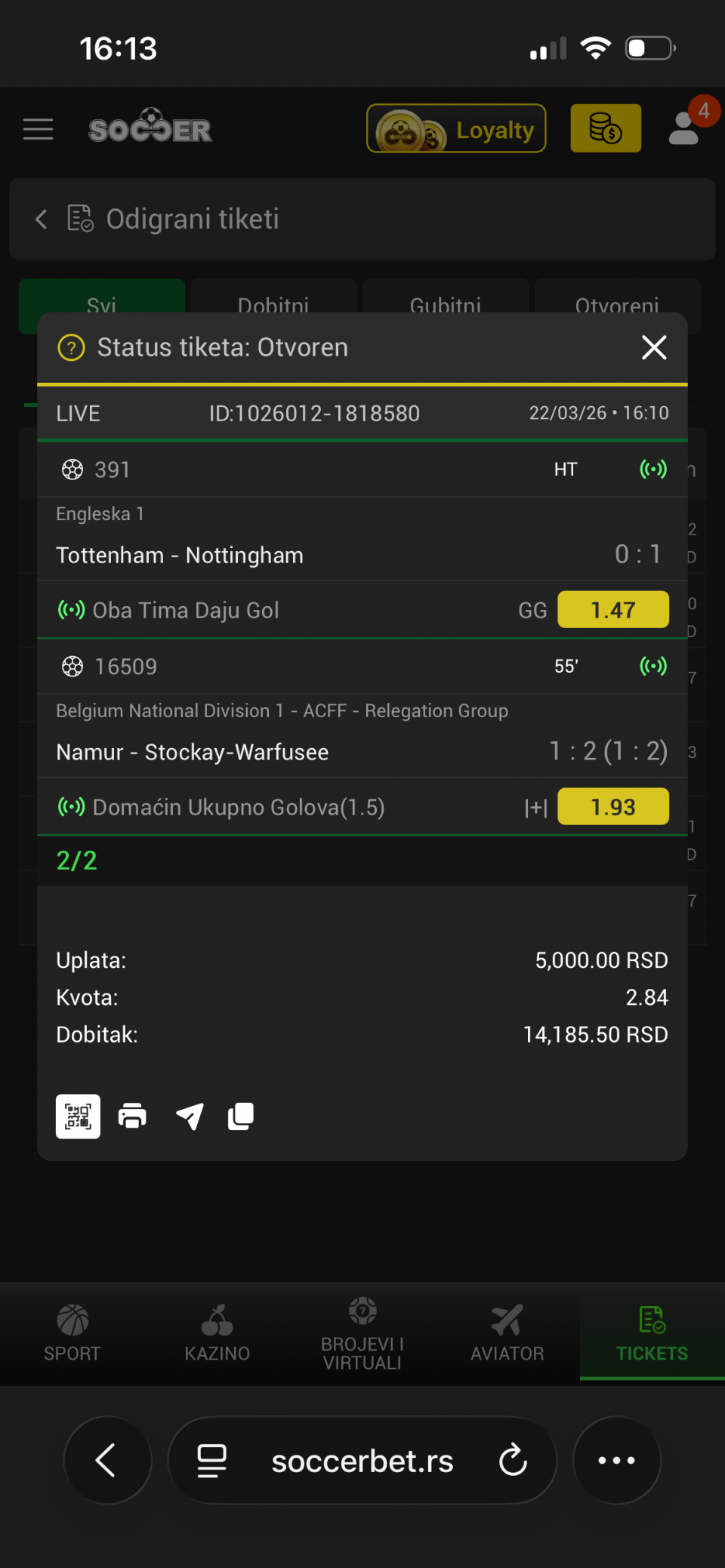
Task: Copy this ticket
Action: [241, 1116]
